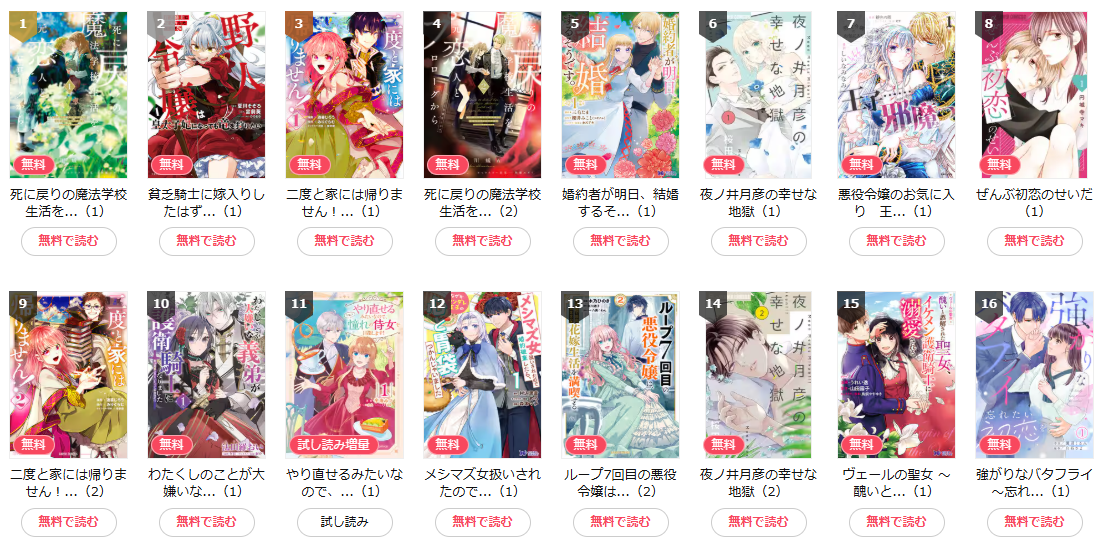
Task: Open the rank 9 cover 二度と家には帰りません (2)
Action: [x=68, y=375]
